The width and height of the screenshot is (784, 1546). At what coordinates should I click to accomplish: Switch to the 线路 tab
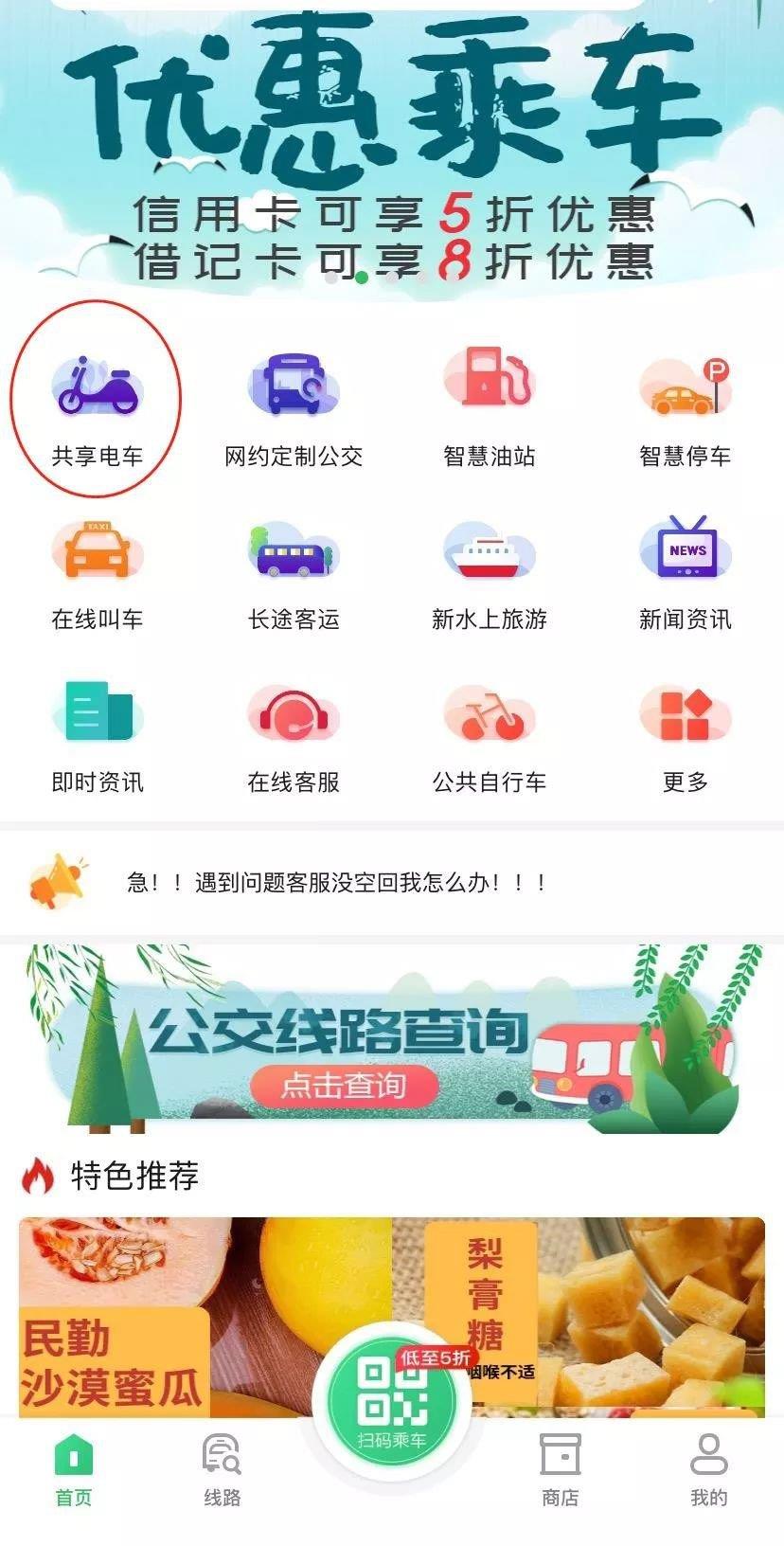tap(223, 1470)
